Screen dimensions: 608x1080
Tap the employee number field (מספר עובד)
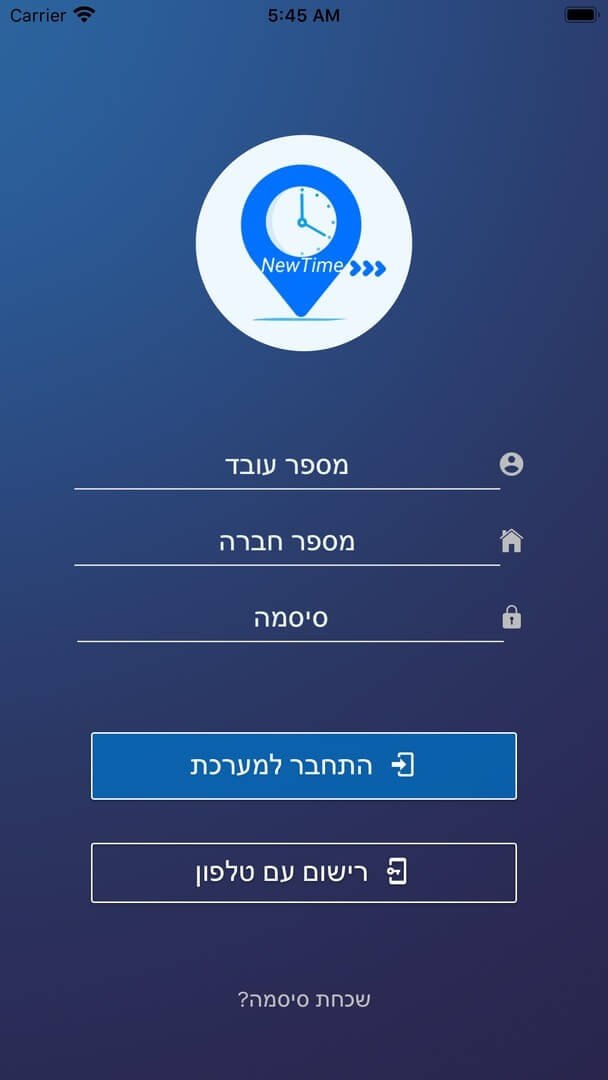(287, 466)
